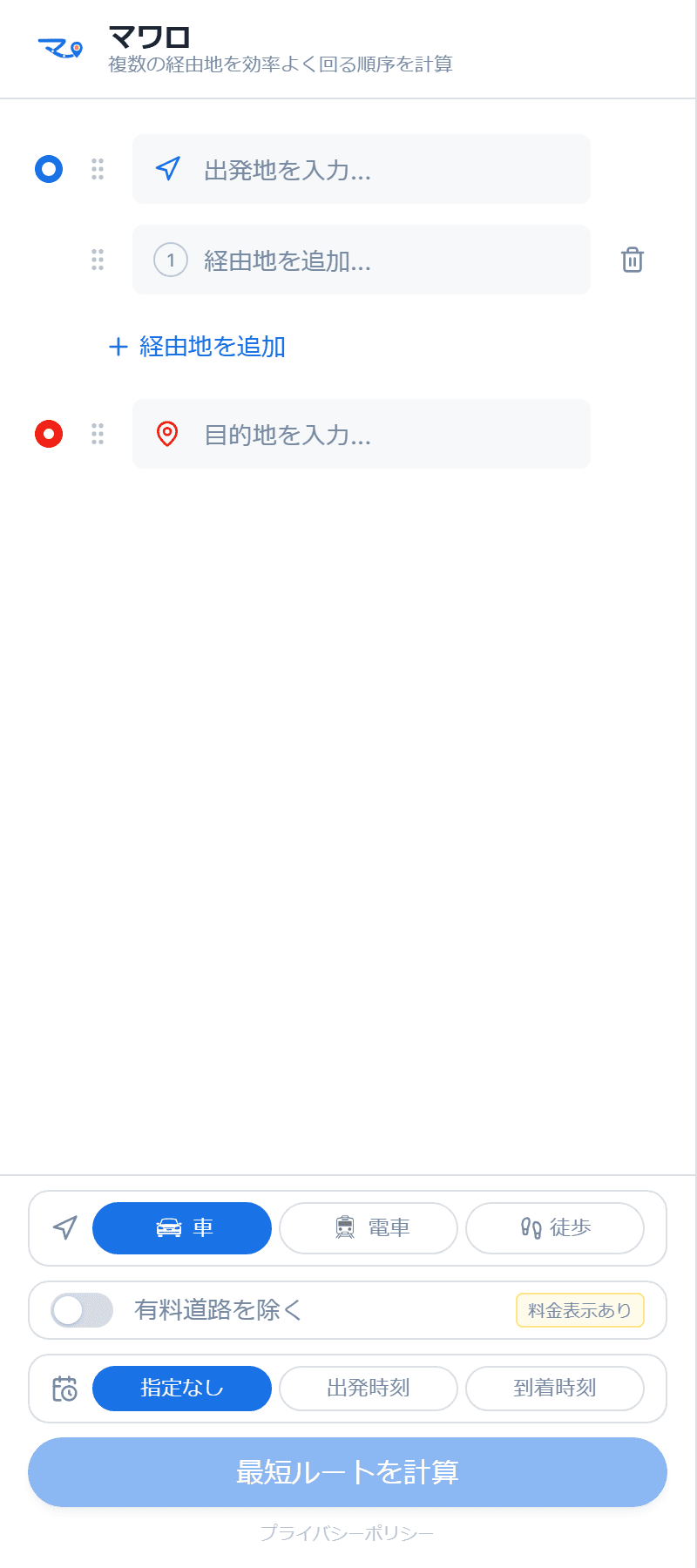Select 指定なし time option
Image resolution: width=697 pixels, height=1568 pixels.
coord(182,1389)
